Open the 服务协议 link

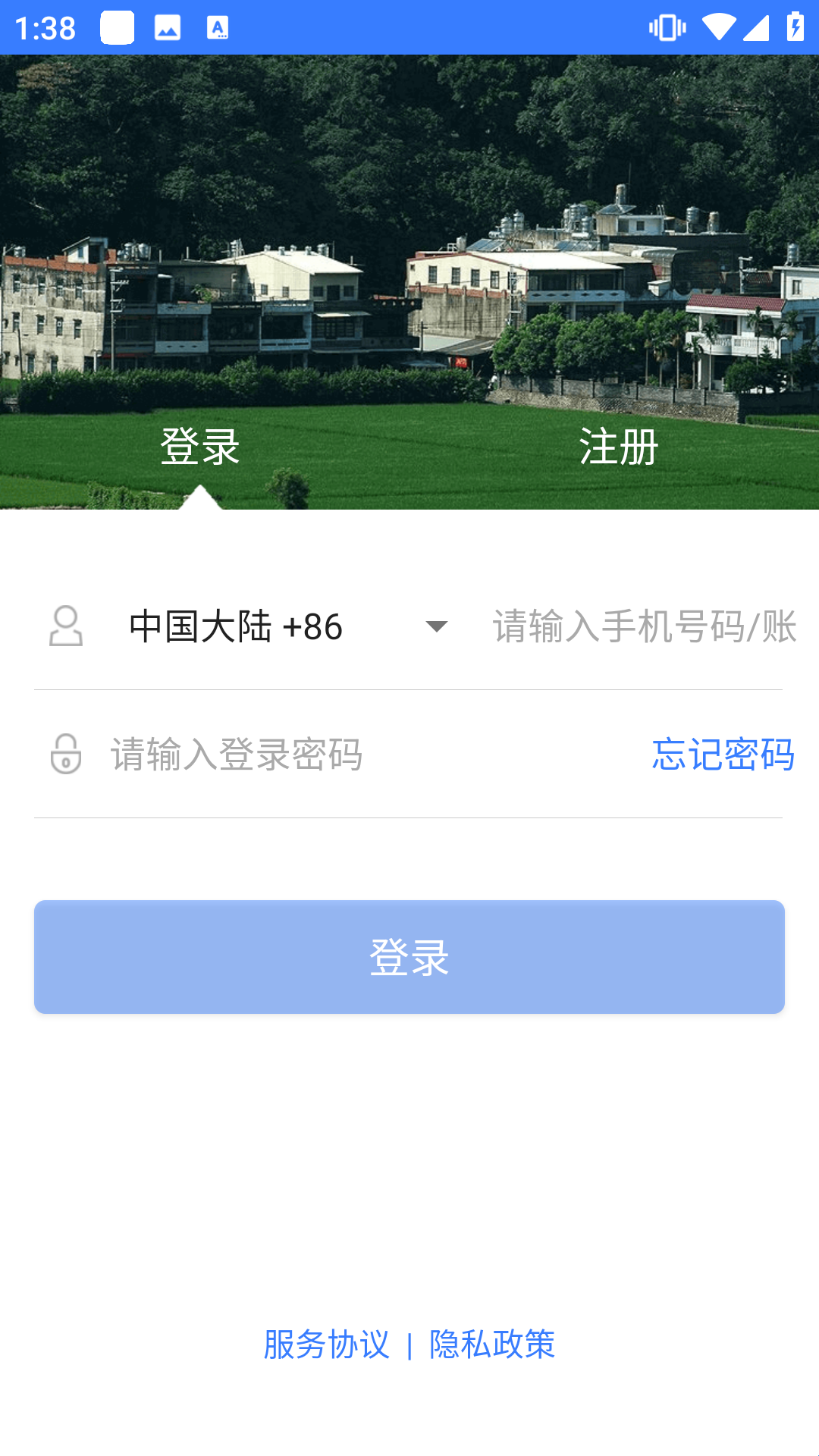coord(326,1345)
